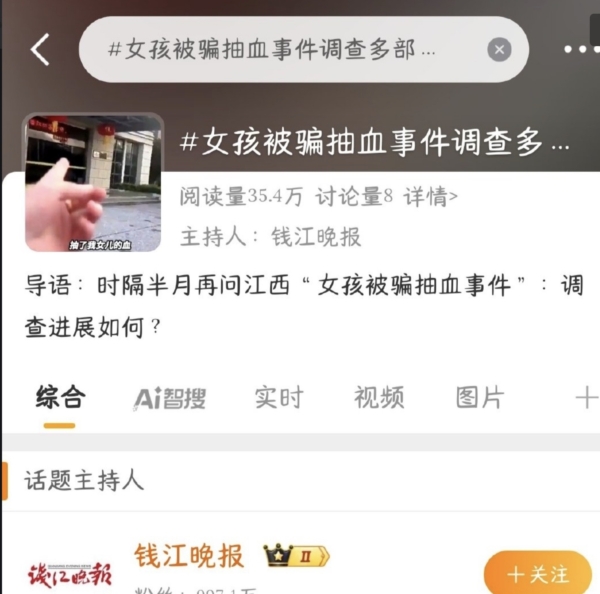Open 详情 topic details link
Image resolution: width=600 pixels, height=594 pixels.
click(430, 197)
